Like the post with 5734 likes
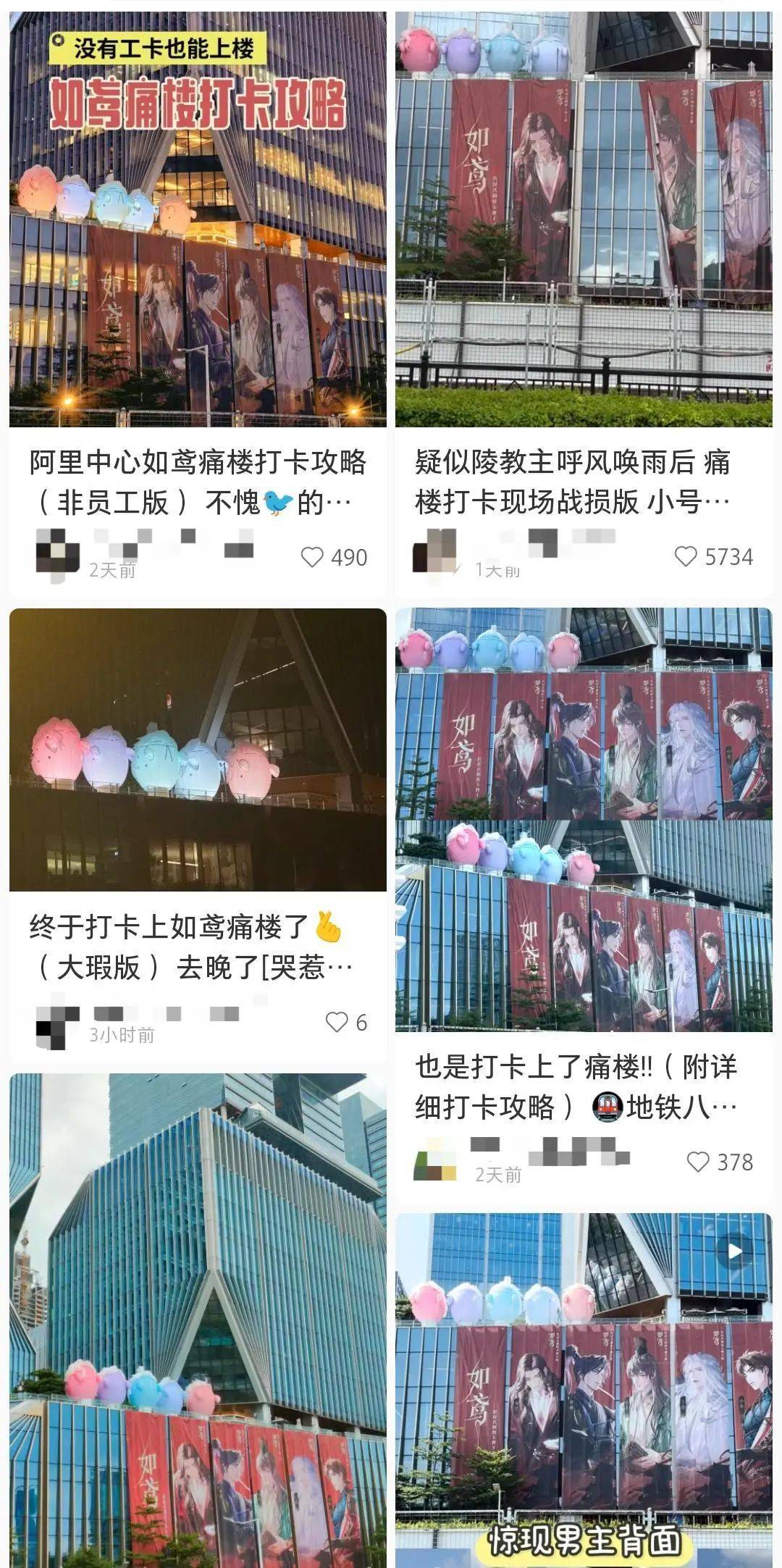This screenshot has width=782, height=1568. click(685, 556)
